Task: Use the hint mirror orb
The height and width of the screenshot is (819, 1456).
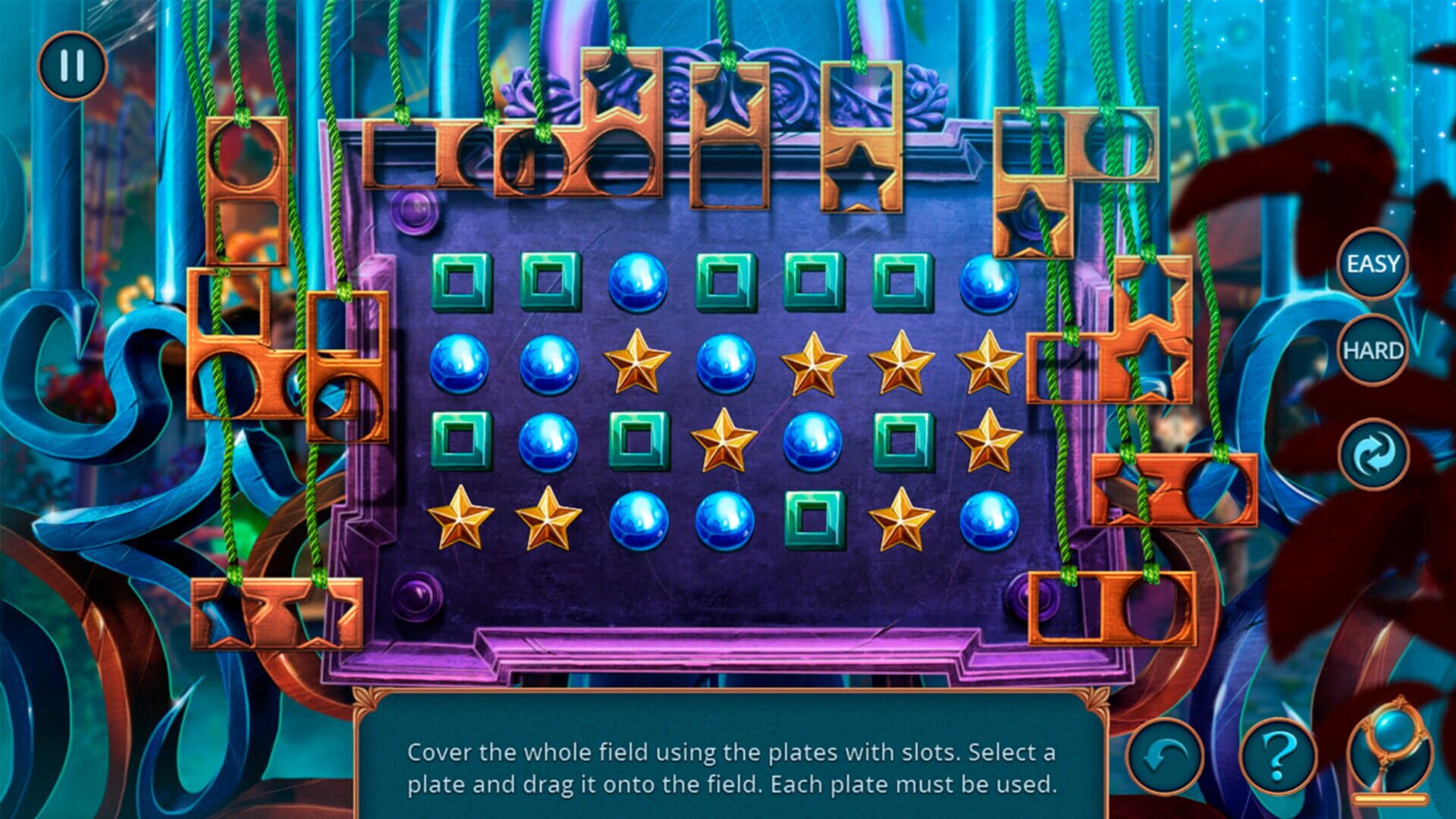Action: 1389,751
